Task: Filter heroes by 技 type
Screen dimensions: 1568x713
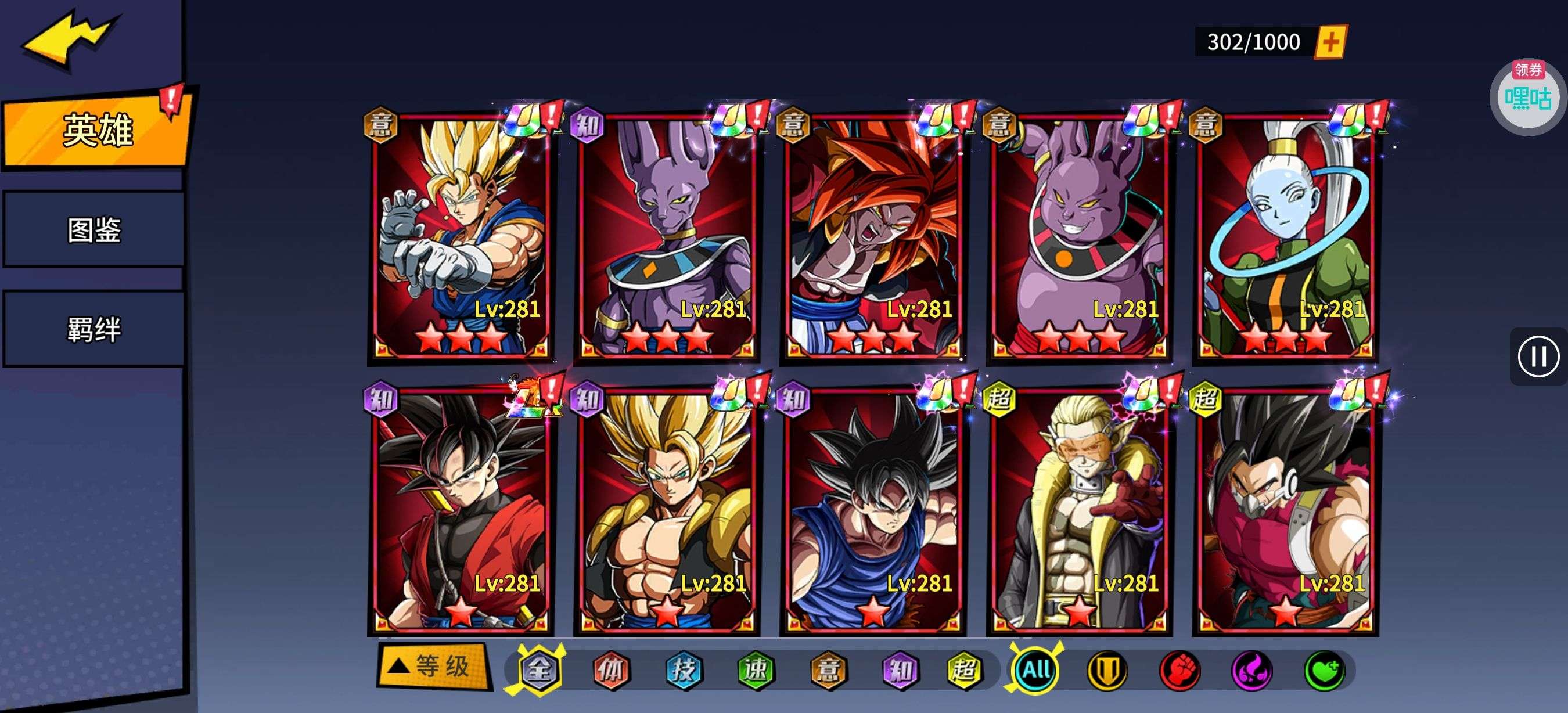Action: click(x=683, y=670)
